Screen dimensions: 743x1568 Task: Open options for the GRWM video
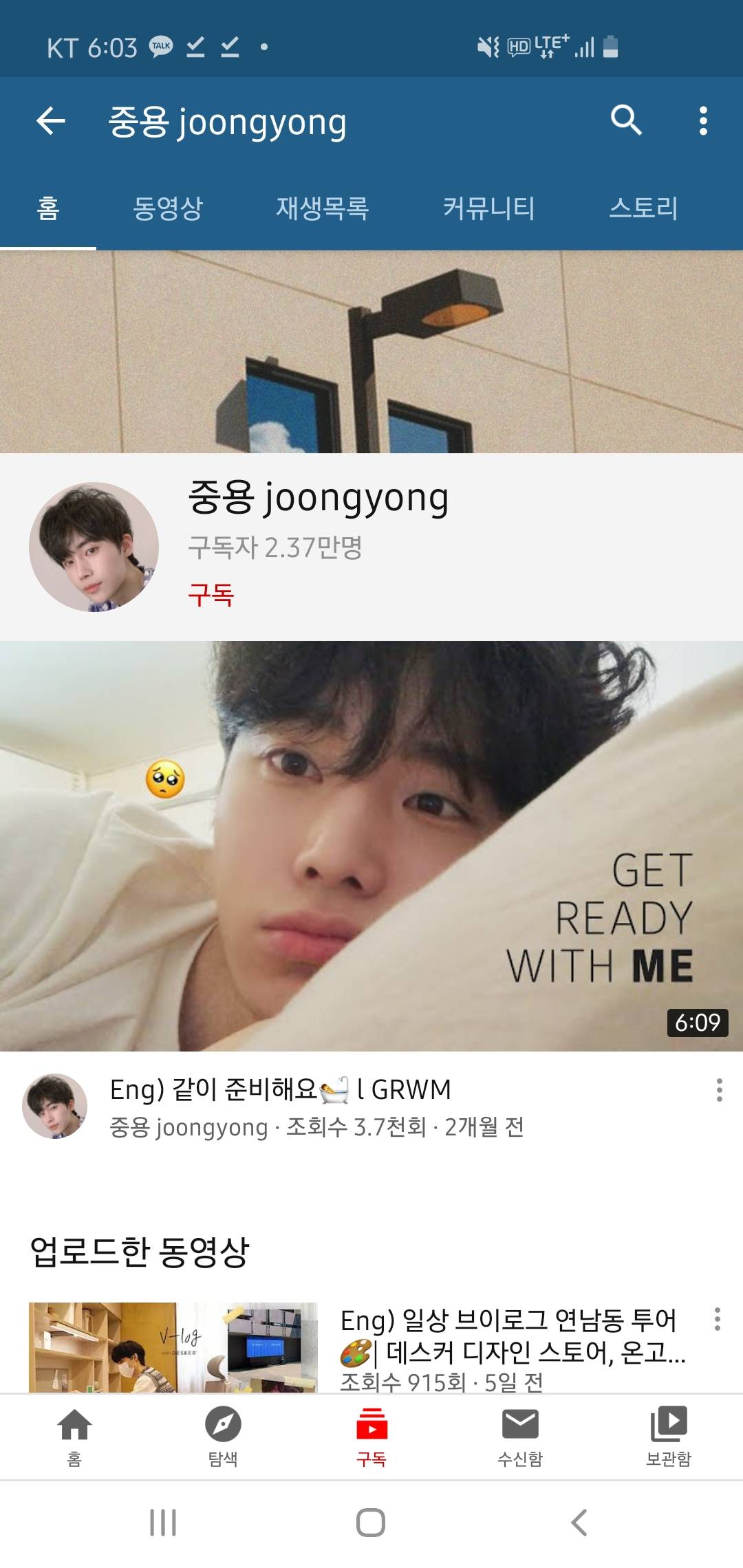click(719, 1090)
